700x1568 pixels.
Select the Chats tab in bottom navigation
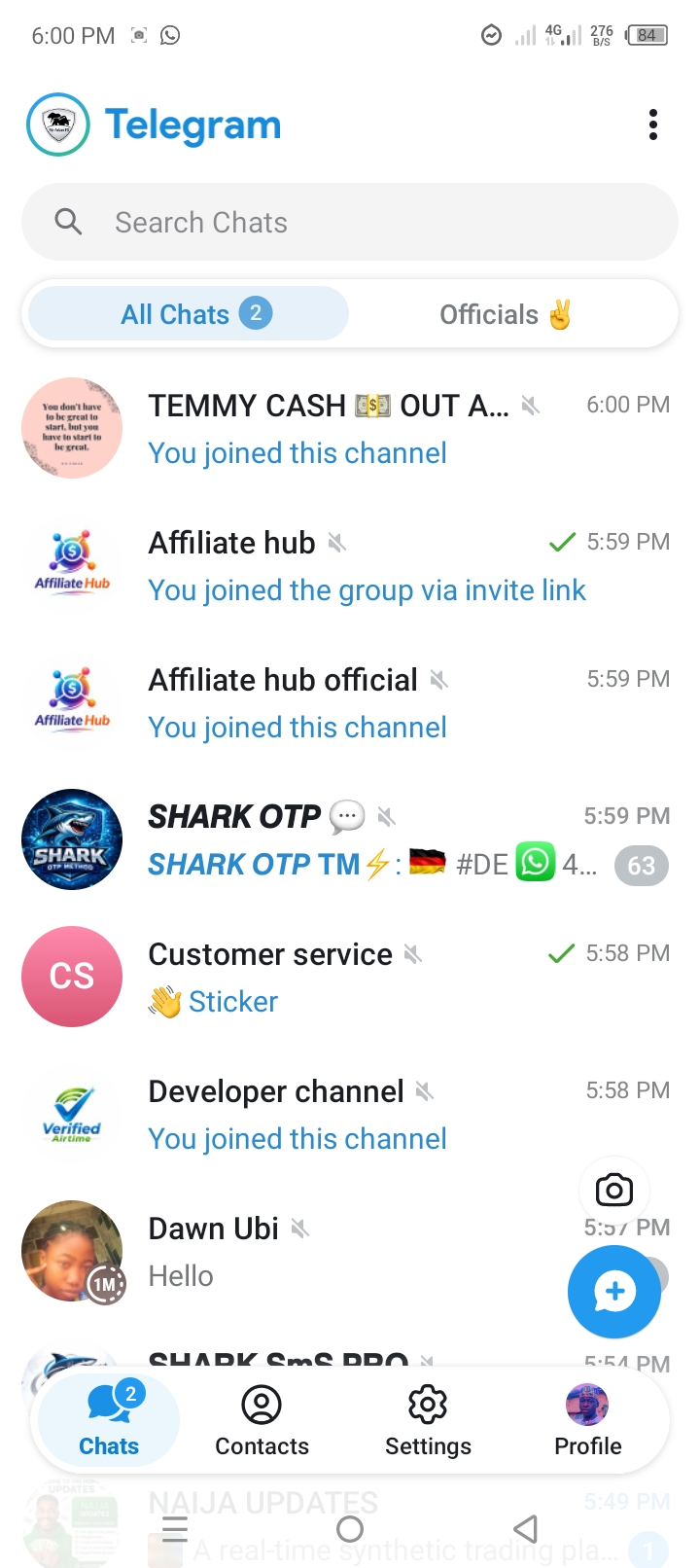coord(109,1420)
